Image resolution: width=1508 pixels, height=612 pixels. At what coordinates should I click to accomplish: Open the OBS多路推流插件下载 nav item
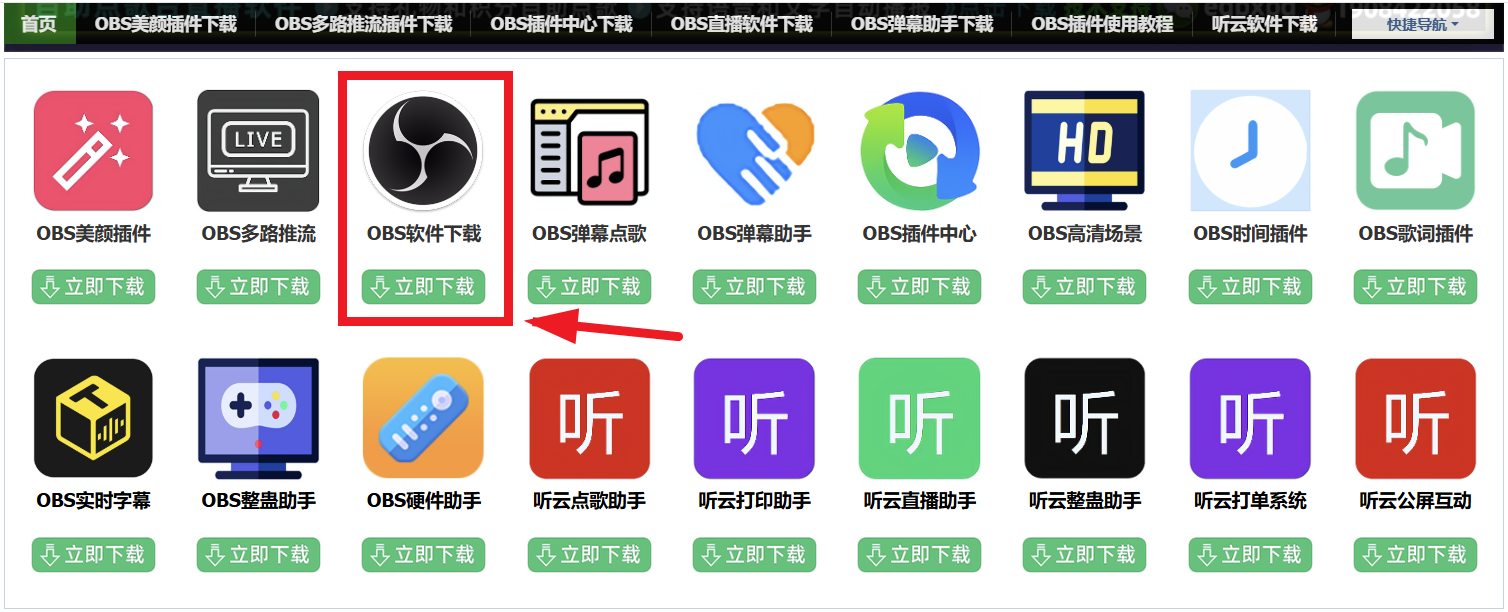(x=363, y=24)
